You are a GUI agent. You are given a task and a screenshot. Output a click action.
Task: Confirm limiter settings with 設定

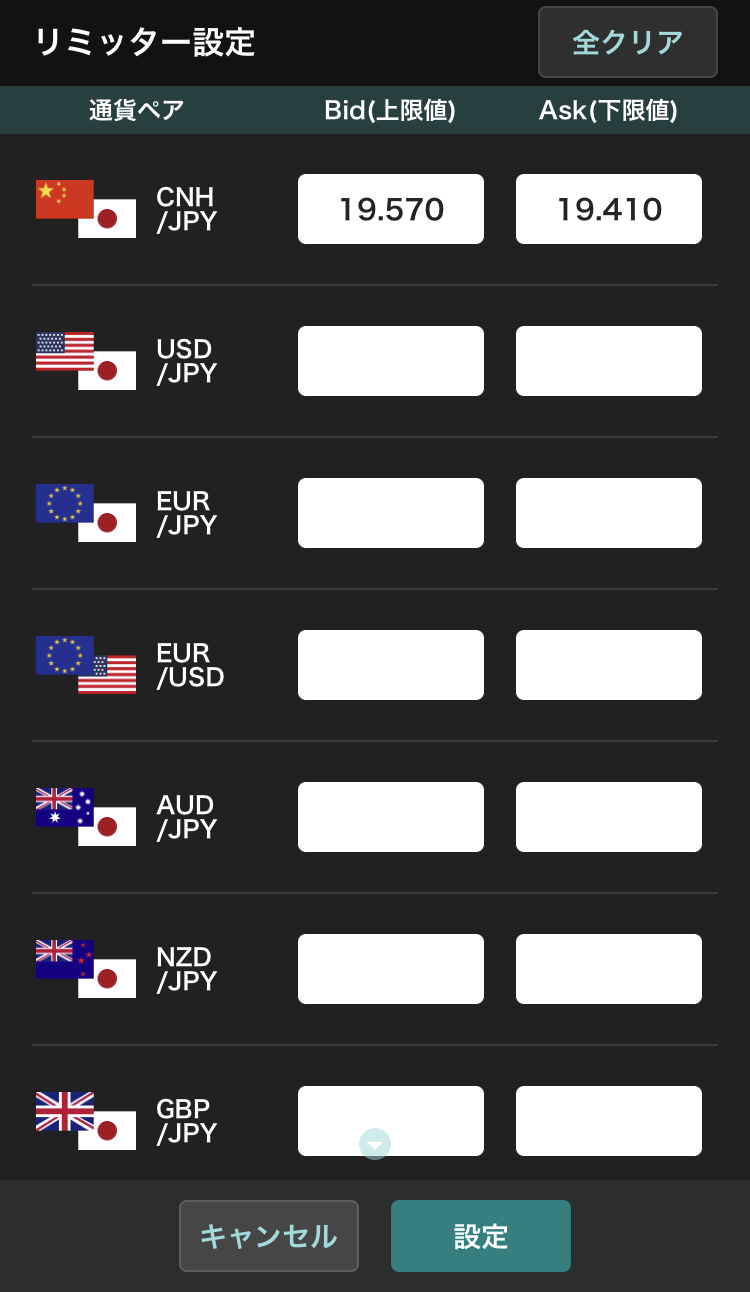tap(481, 1236)
